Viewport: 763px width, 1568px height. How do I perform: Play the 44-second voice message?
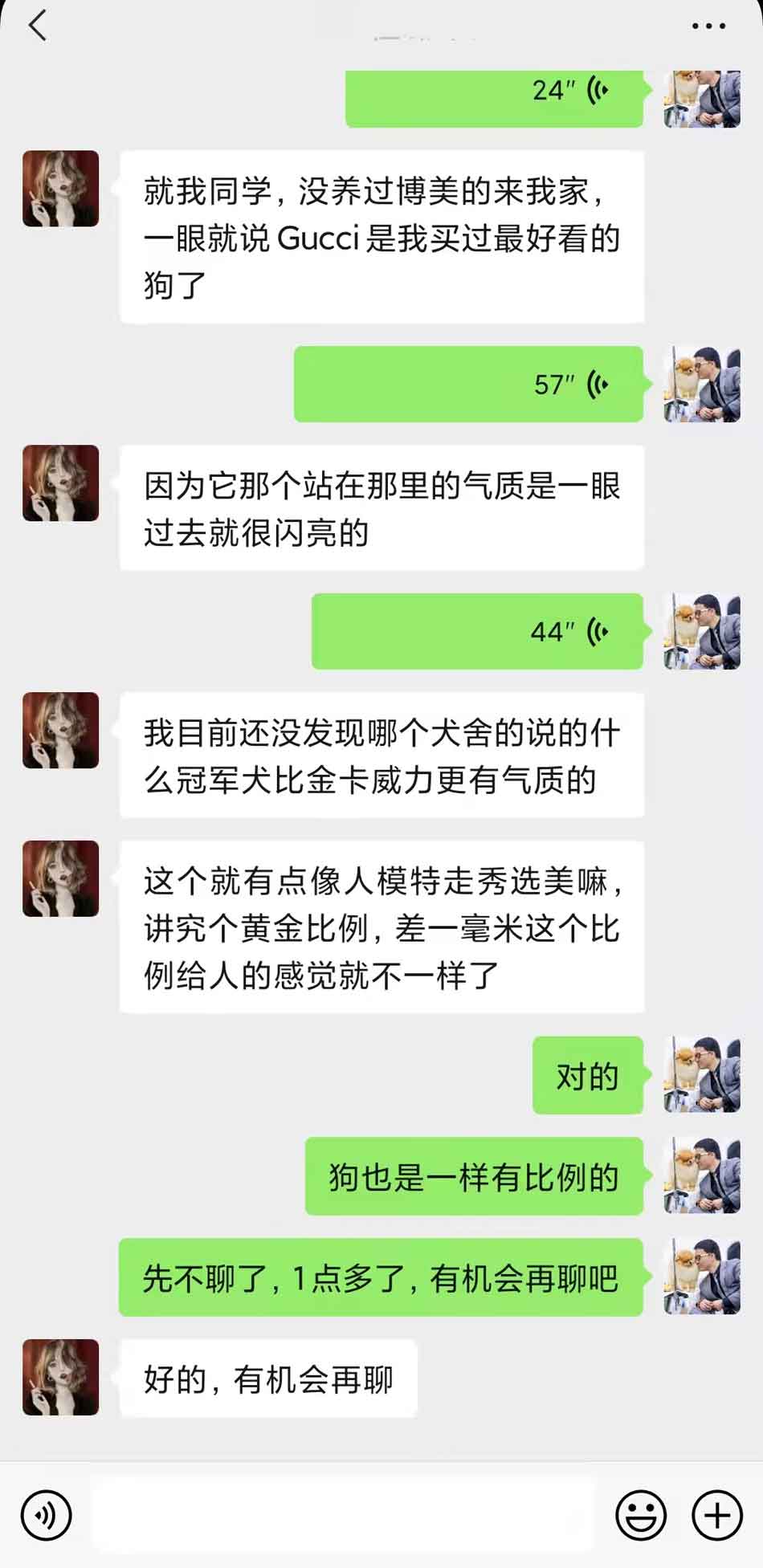pos(477,632)
